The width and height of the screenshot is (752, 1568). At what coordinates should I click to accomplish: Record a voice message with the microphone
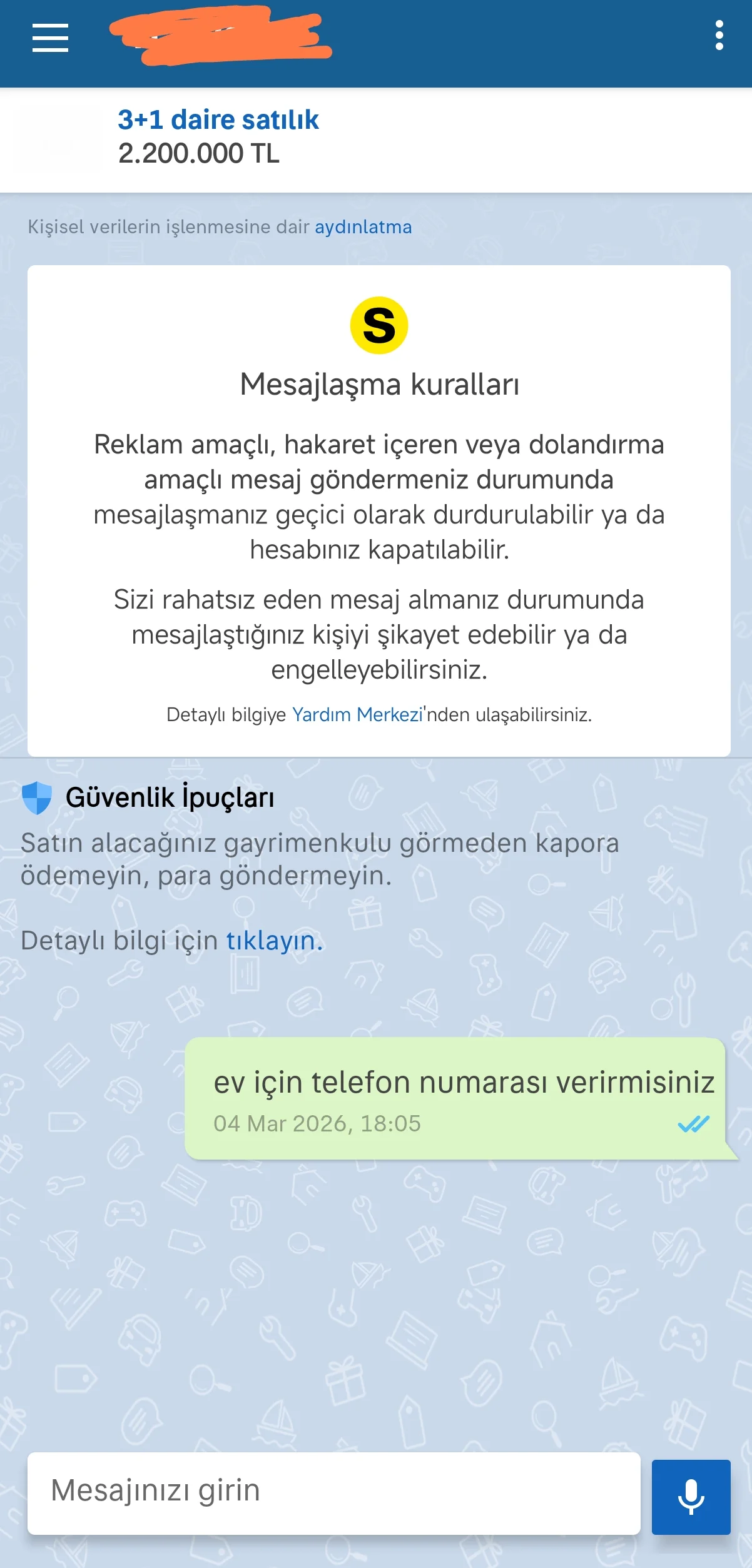point(691,1497)
